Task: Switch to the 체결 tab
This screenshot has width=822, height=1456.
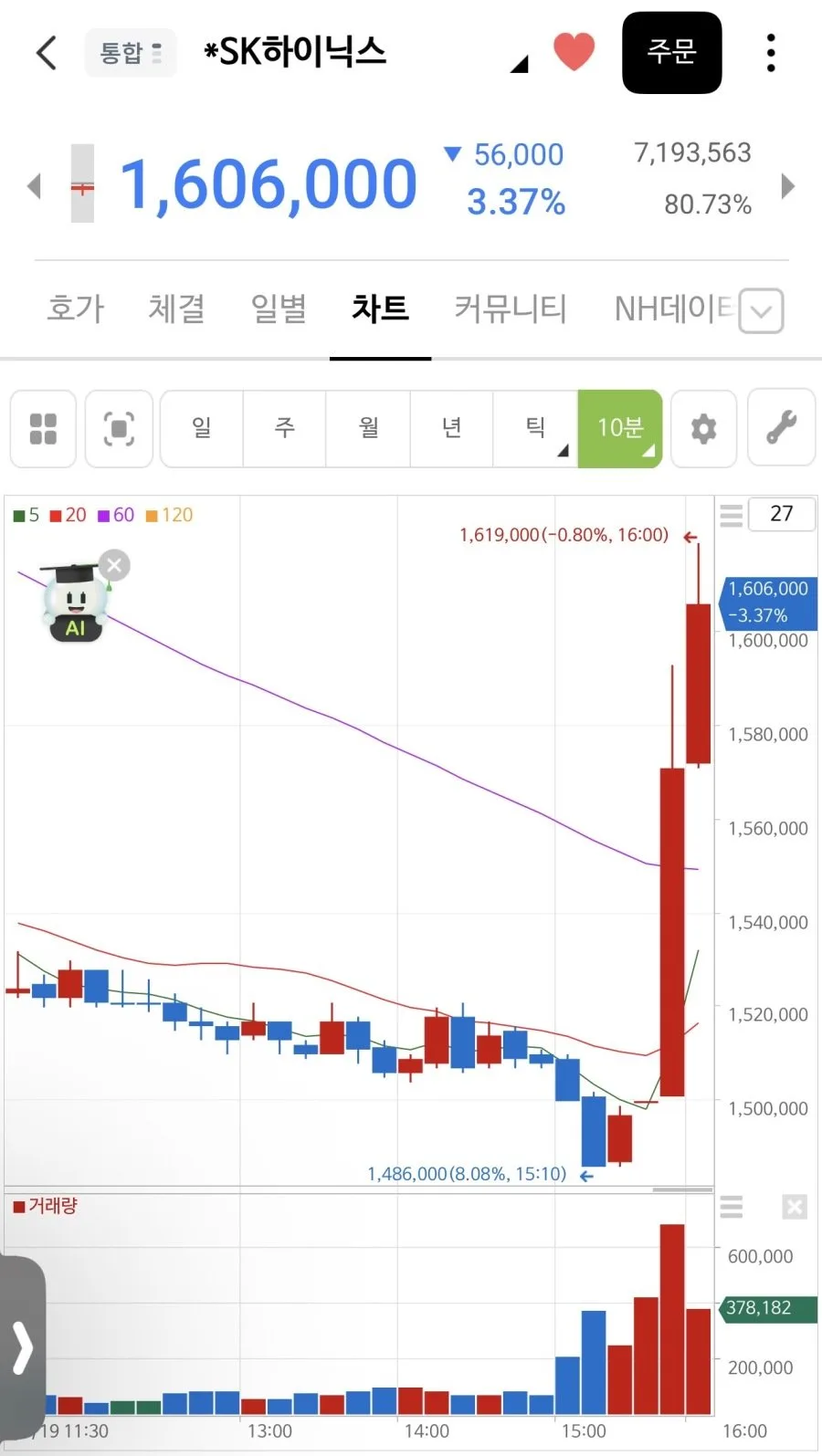Action: point(177,309)
